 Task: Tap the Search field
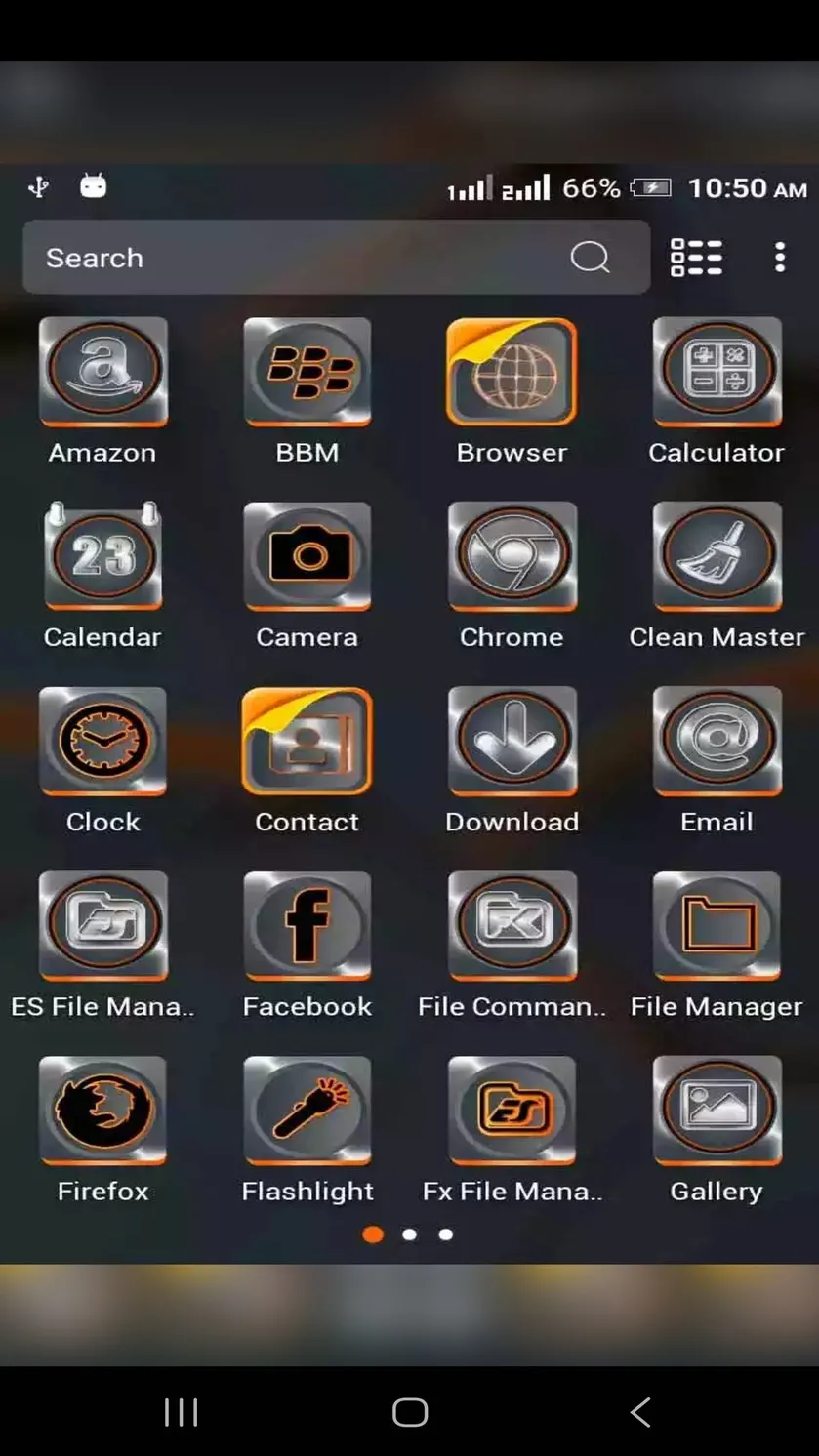[336, 258]
